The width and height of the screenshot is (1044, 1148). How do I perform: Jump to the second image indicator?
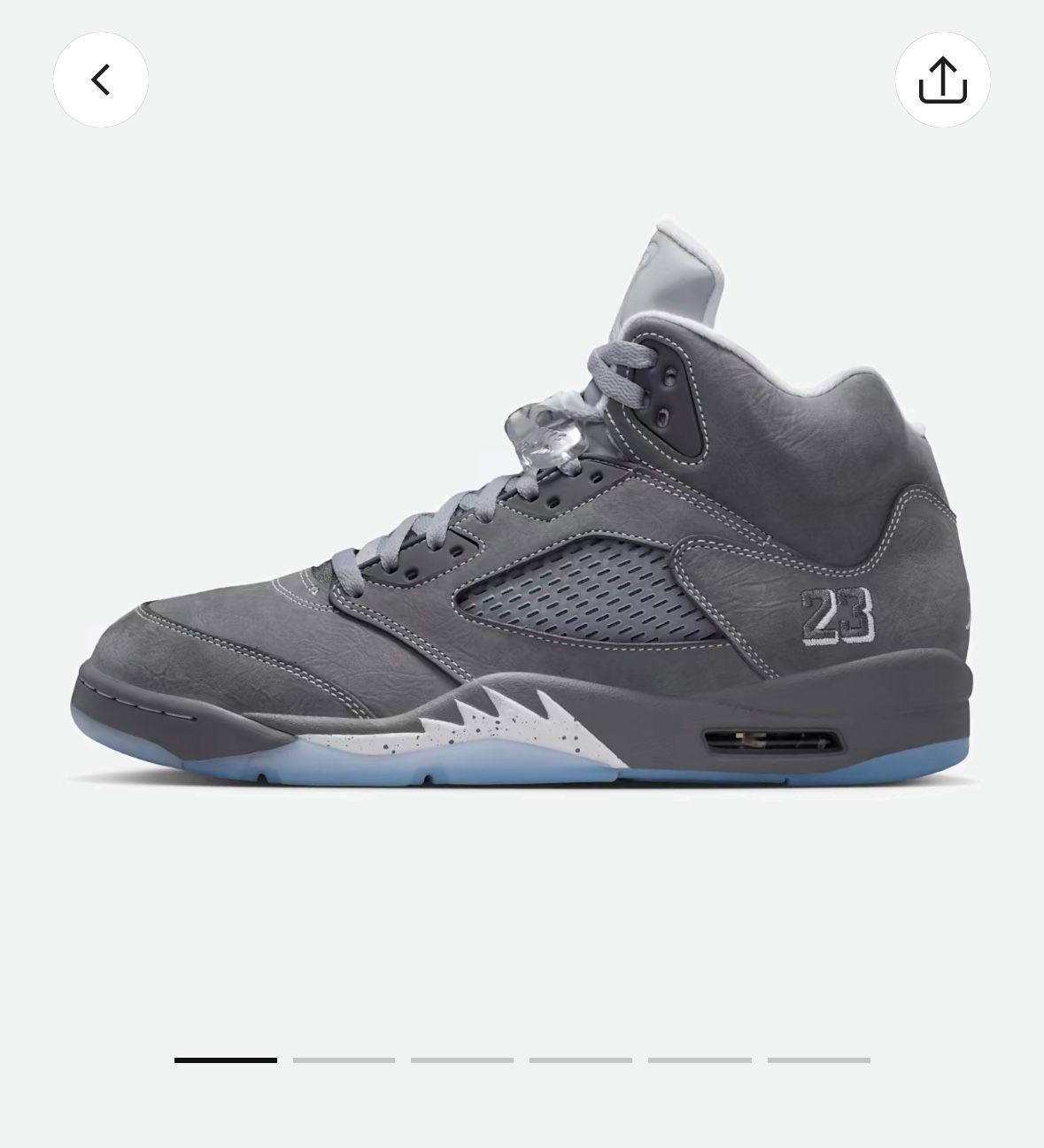click(344, 1059)
